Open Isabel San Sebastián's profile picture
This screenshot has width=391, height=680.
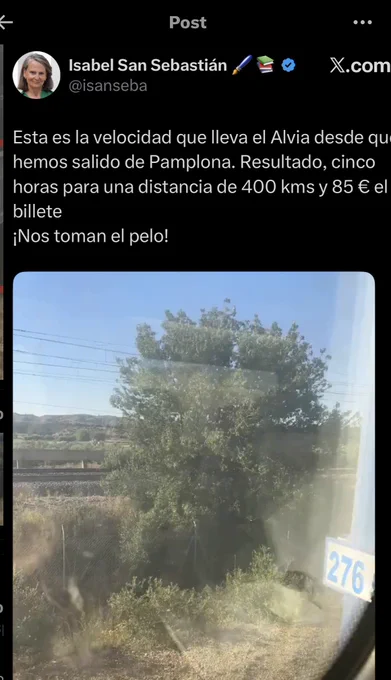tap(36, 75)
